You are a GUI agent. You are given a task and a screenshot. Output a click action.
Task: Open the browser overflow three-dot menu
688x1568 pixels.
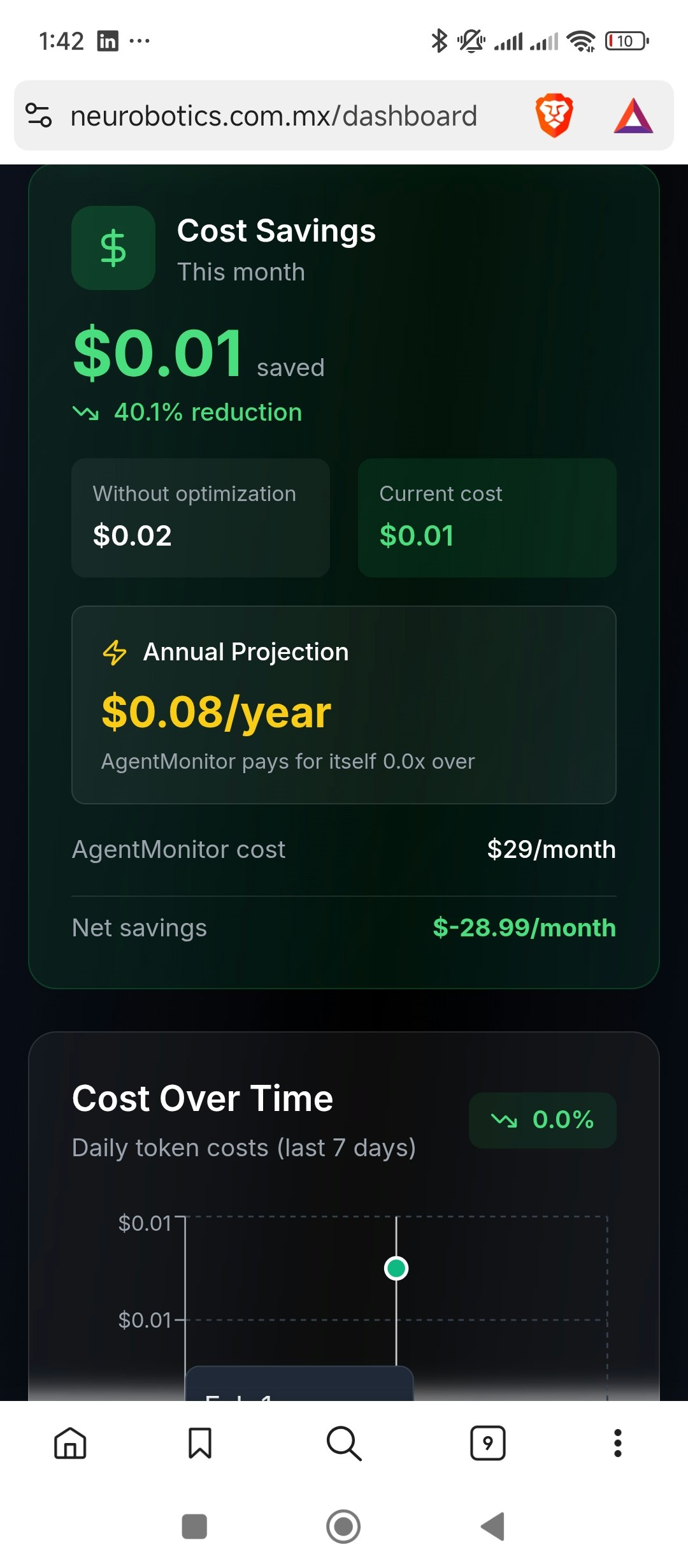click(x=617, y=1444)
